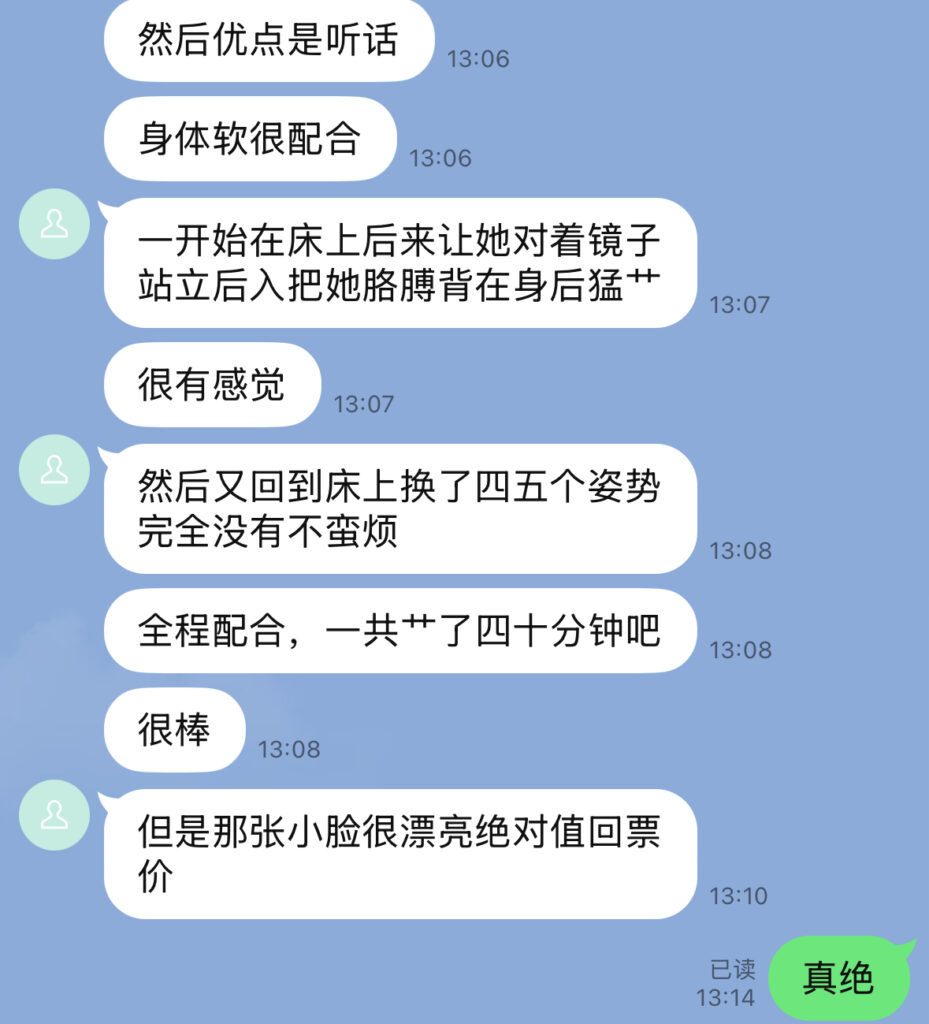Open sender's avatar beside the "一开始在床上" message

click(54, 224)
